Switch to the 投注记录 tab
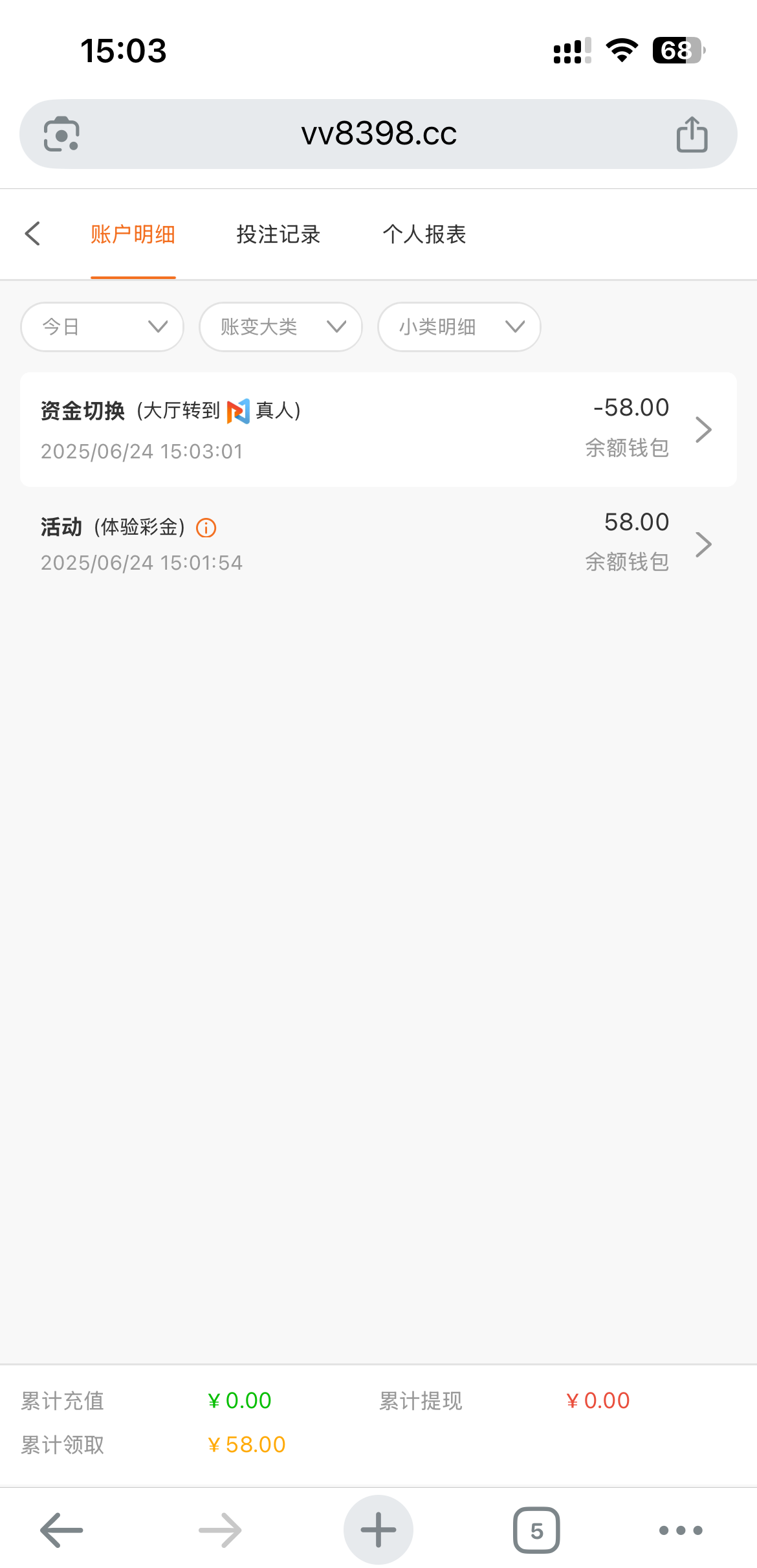The image size is (757, 1568). pos(278,234)
